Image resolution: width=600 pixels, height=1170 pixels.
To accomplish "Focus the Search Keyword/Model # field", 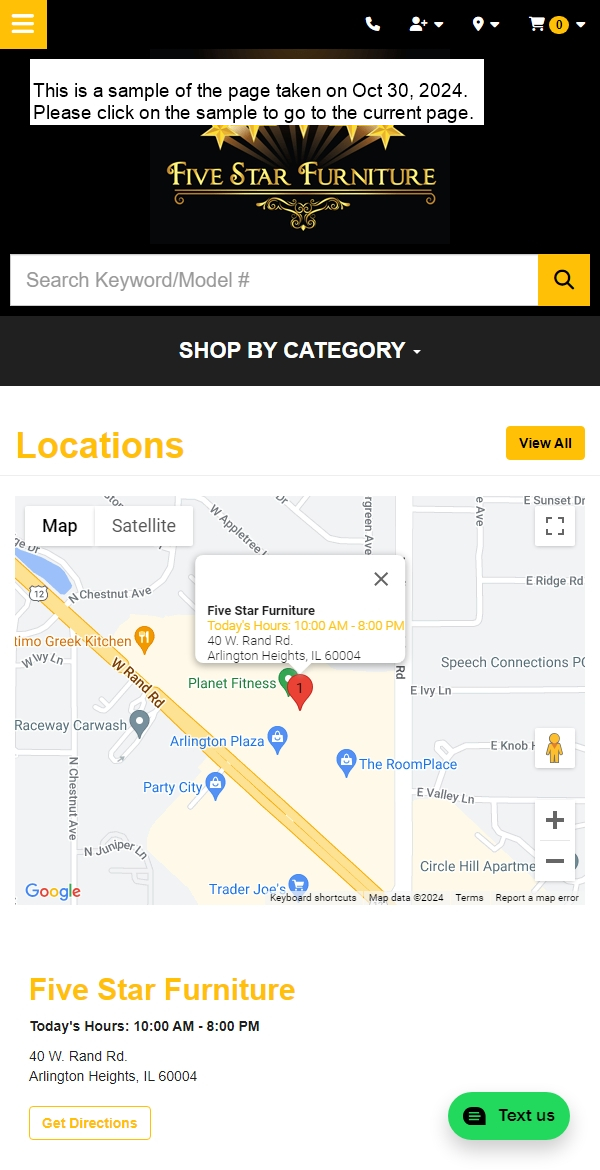I will click(274, 280).
